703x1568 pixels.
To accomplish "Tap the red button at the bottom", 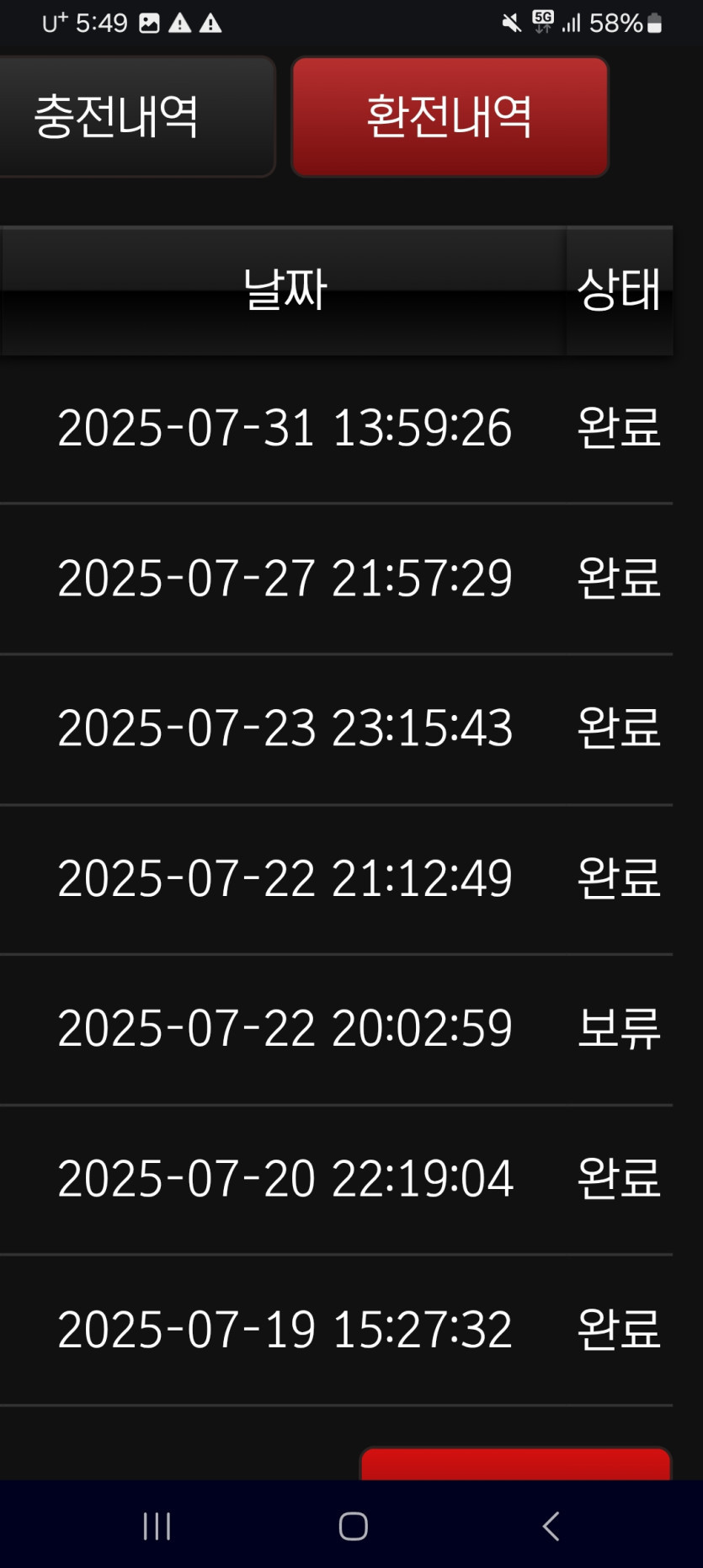I will click(x=515, y=1464).
